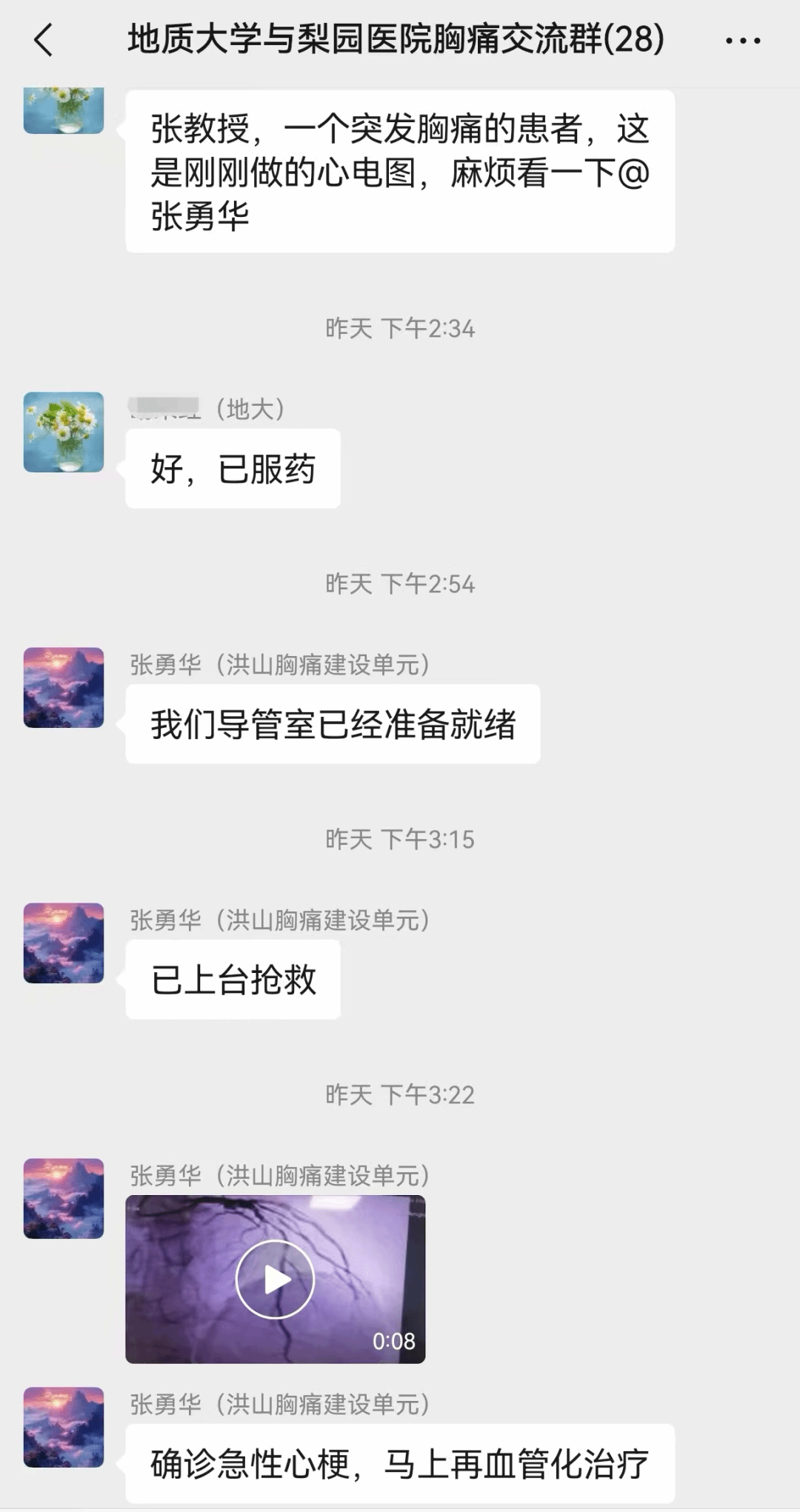Open 张勇华's avatar beside 已上台抢救
The width and height of the screenshot is (800, 1512).
(64, 943)
